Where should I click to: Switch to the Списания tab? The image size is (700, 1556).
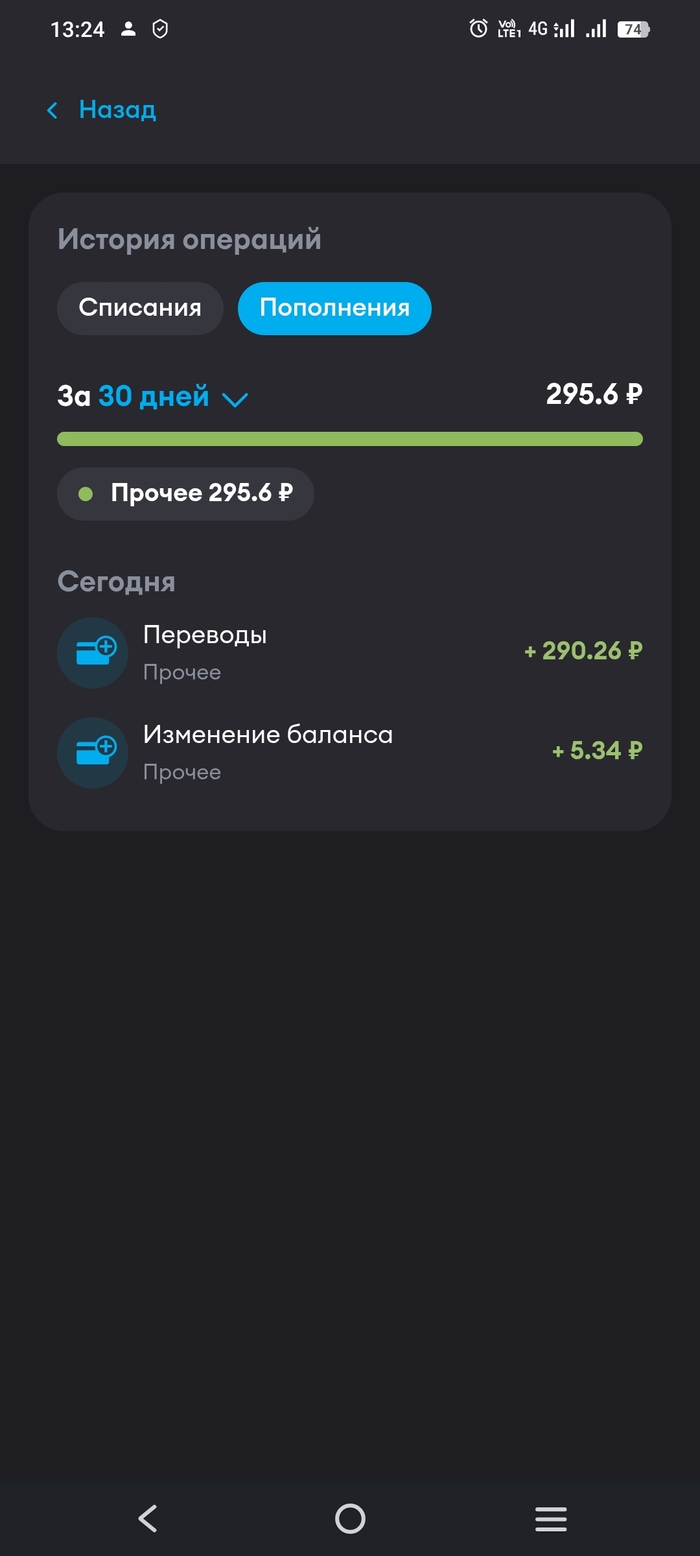(x=140, y=308)
